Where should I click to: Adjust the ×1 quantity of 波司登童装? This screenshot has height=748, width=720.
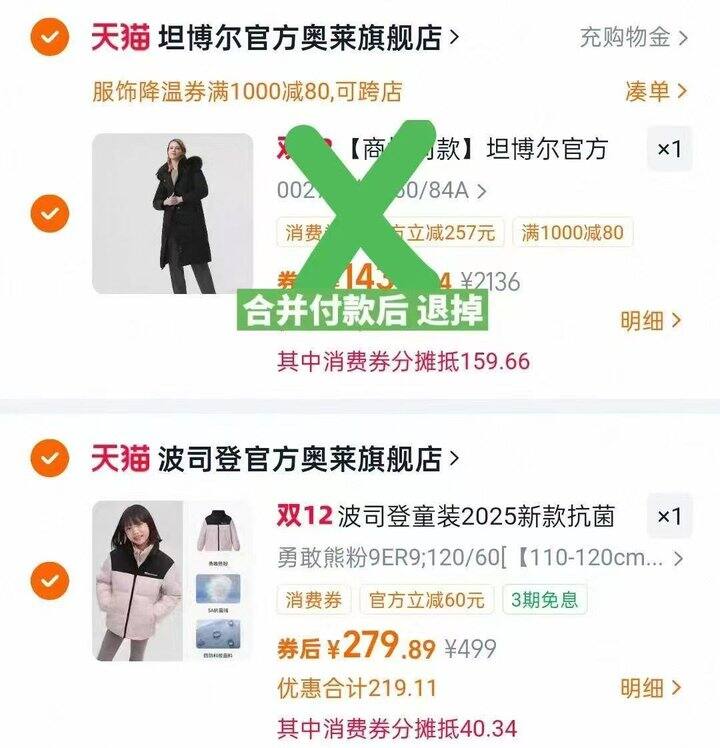669,516
